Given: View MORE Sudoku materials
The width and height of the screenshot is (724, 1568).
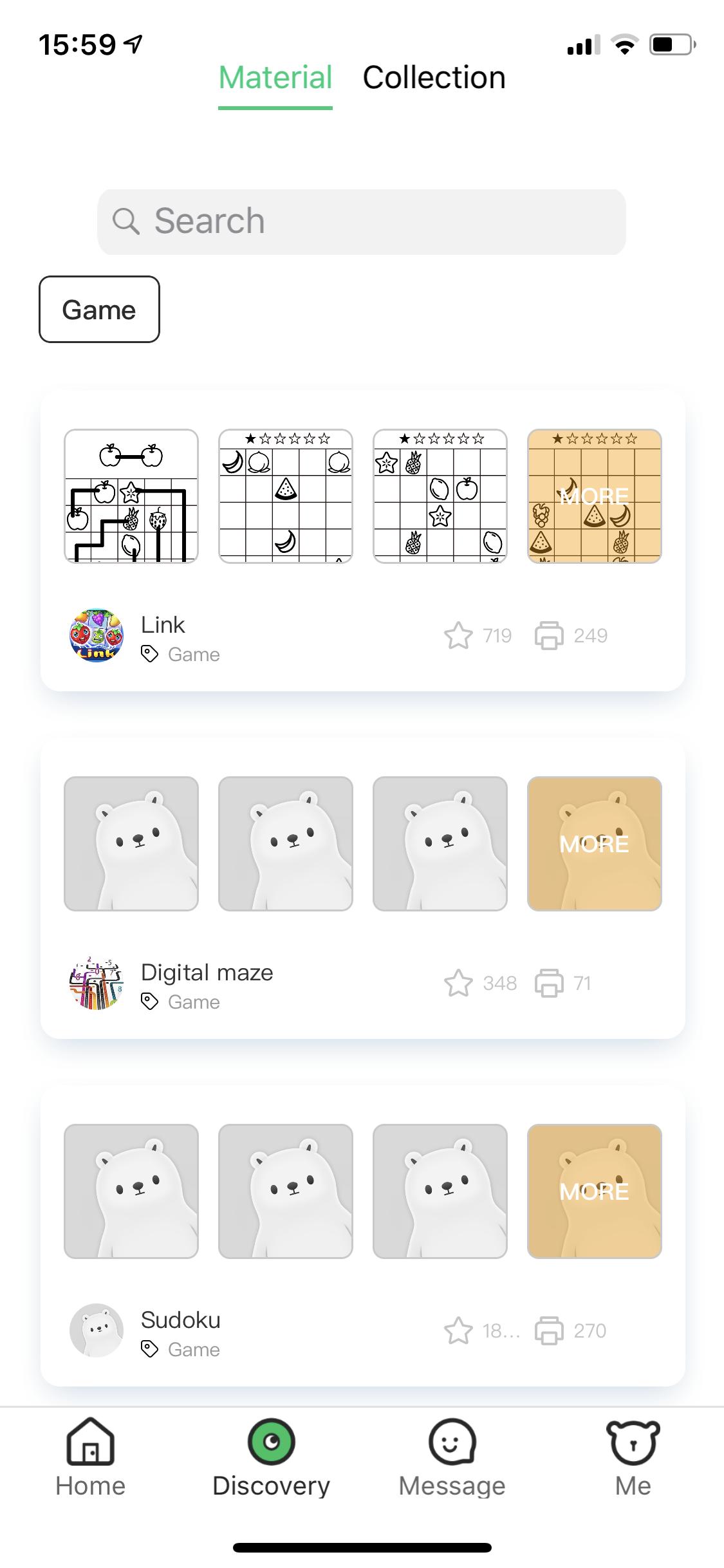Looking at the screenshot, I should coord(594,1191).
